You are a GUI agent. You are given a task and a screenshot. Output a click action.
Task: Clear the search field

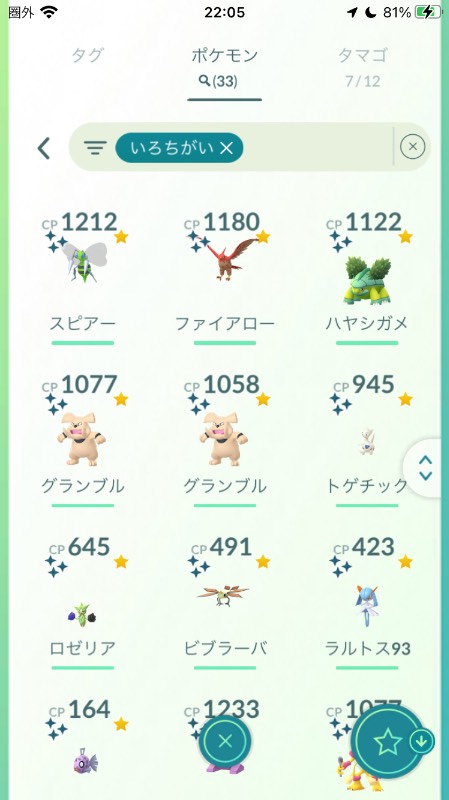pyautogui.click(x=413, y=147)
